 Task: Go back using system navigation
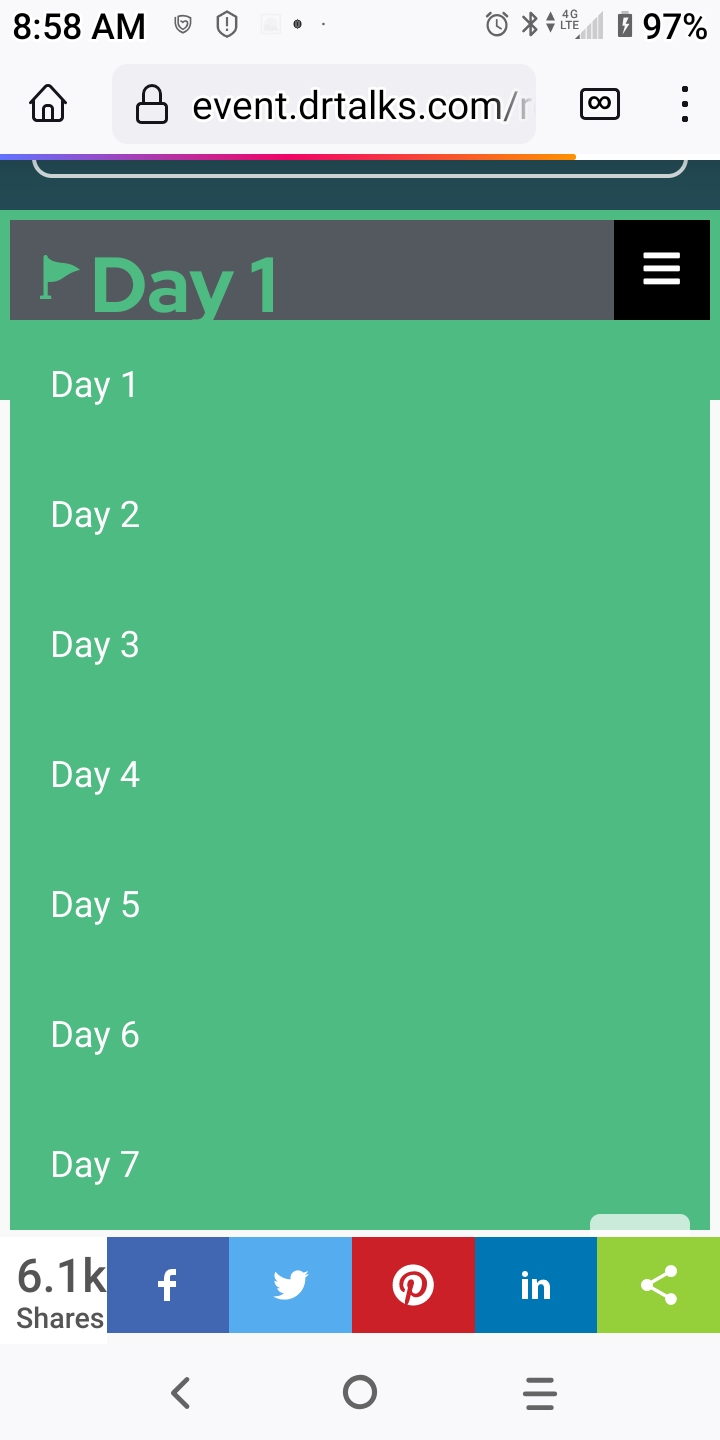tap(180, 1392)
